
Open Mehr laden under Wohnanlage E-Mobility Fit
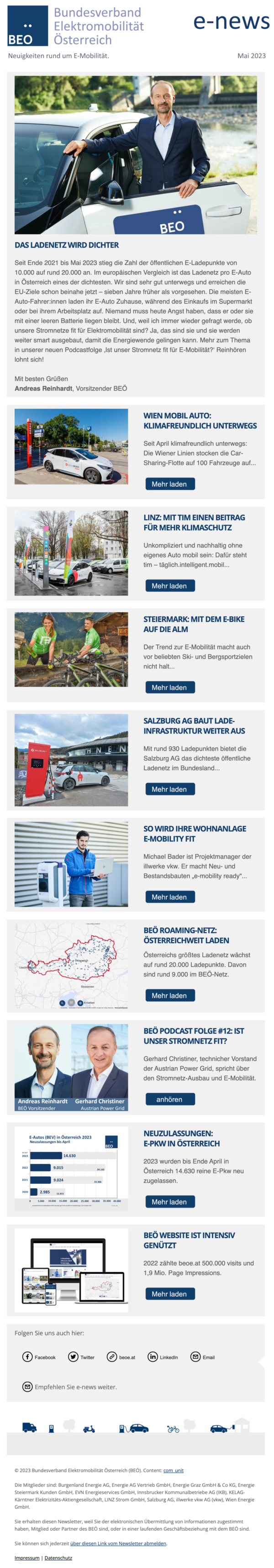pyautogui.click(x=169, y=897)
